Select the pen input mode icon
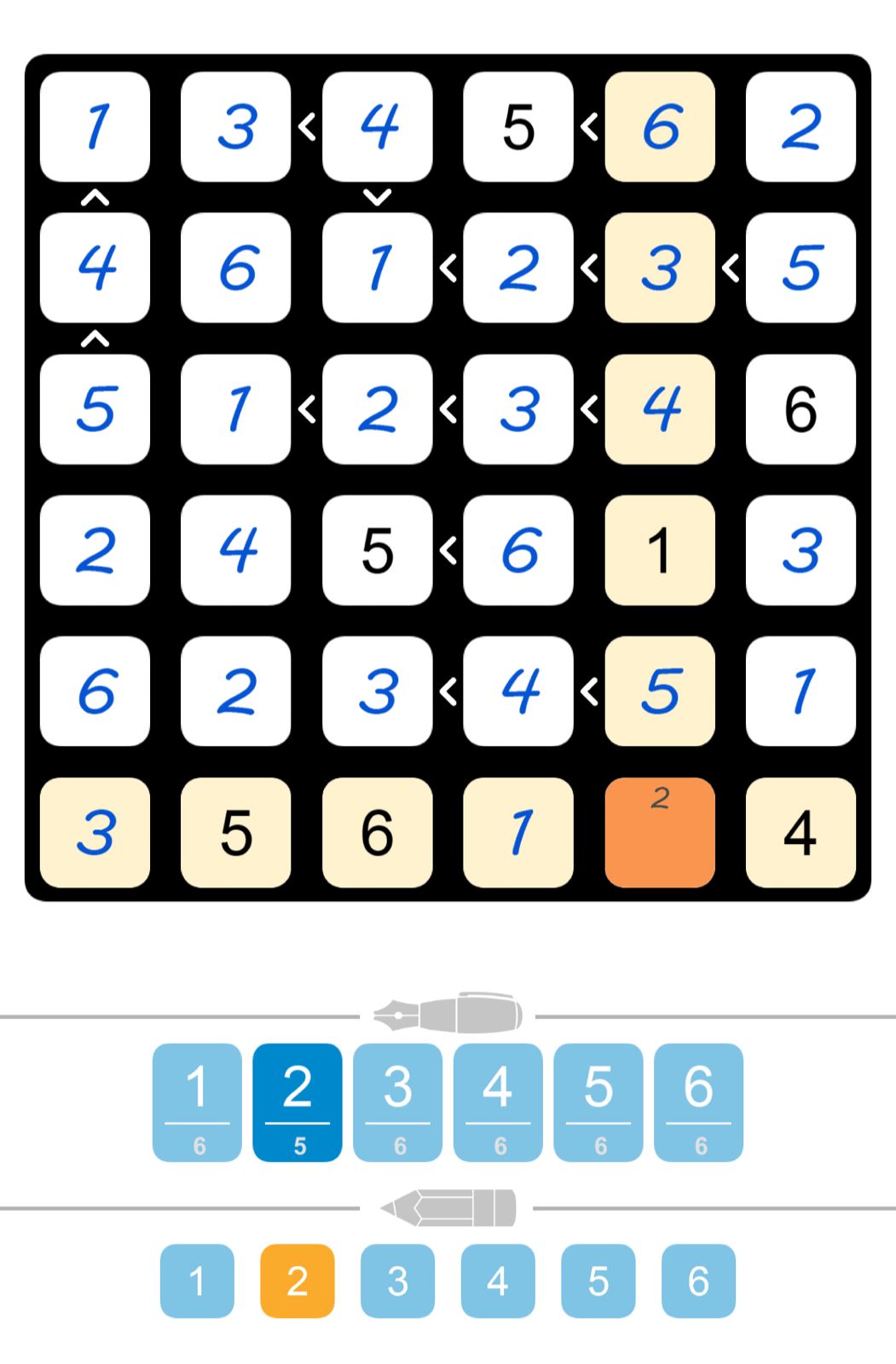Image resolution: width=896 pixels, height=1364 pixels. [x=448, y=1014]
